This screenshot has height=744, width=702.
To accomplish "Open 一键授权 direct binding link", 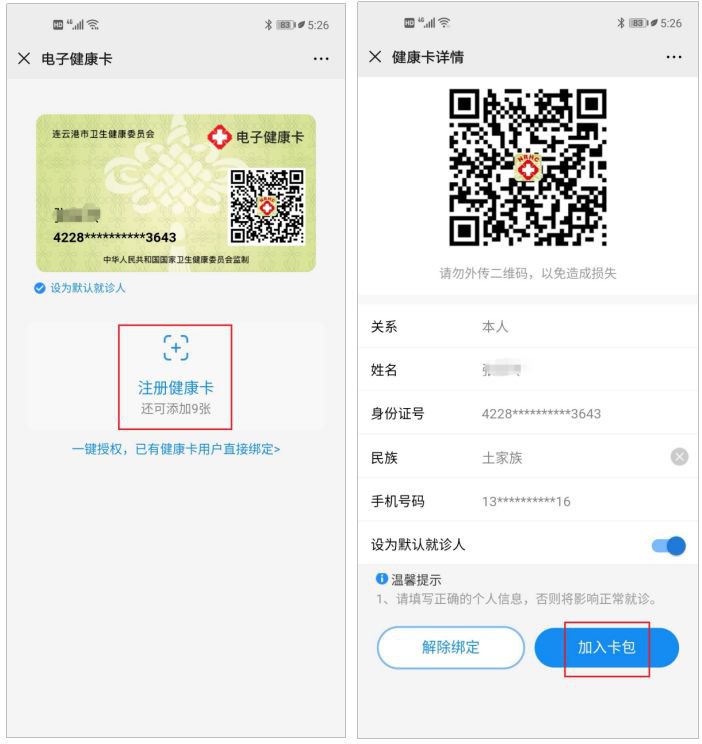I will (x=176, y=449).
